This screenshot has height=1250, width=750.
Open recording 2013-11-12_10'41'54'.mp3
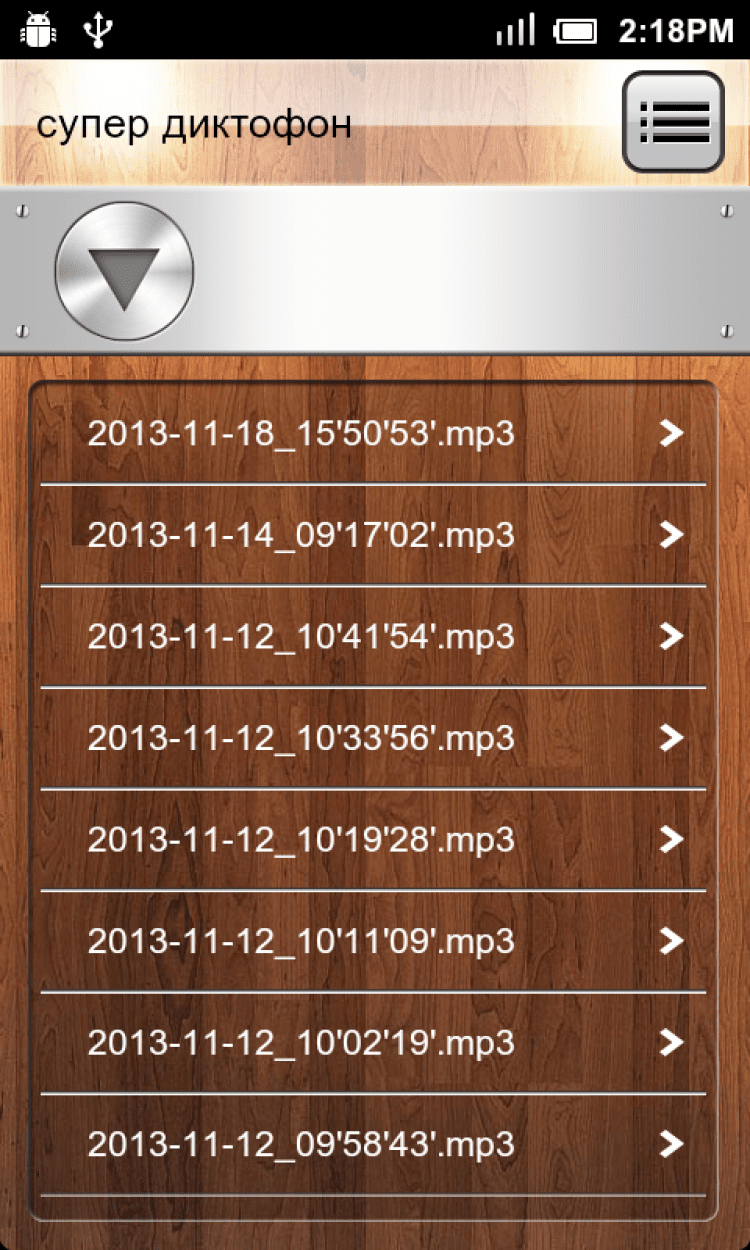[372, 637]
